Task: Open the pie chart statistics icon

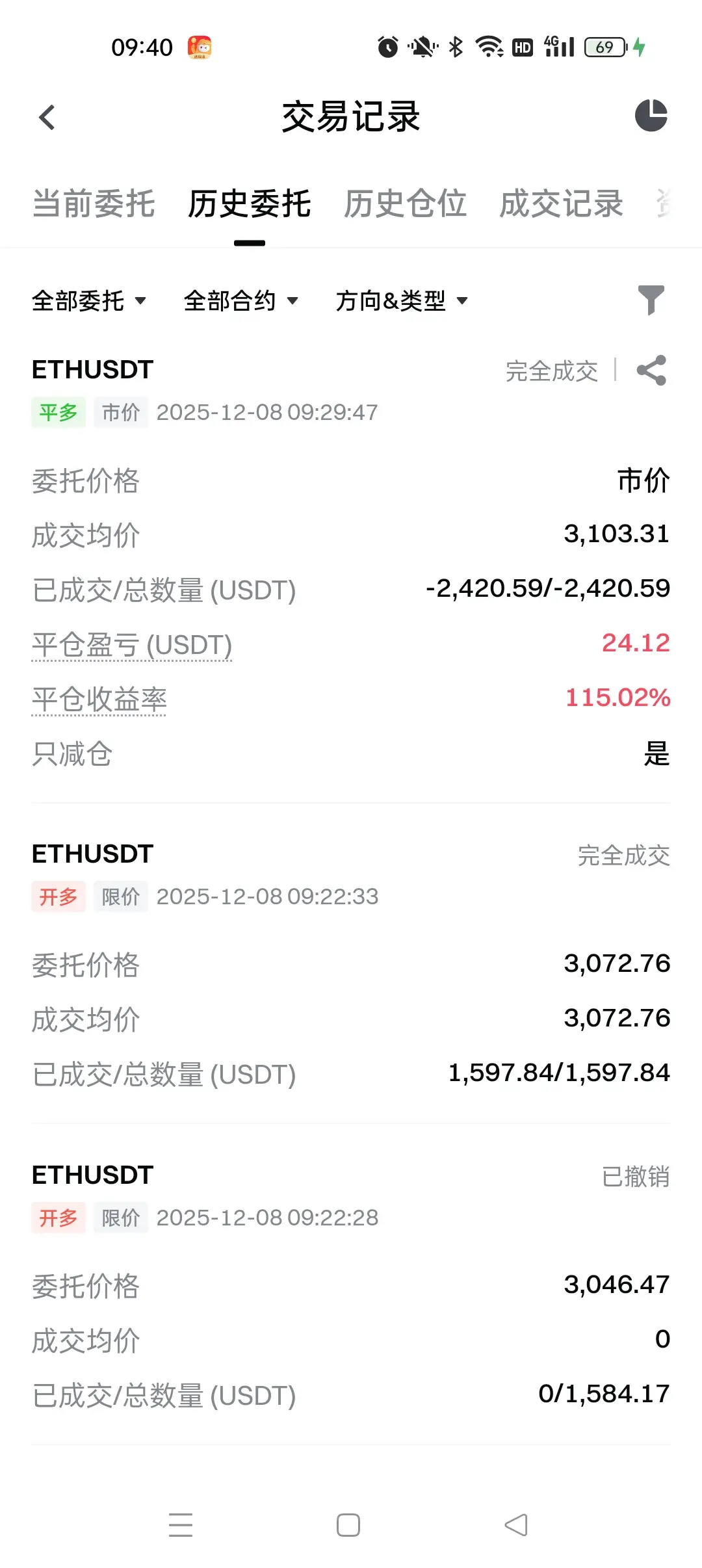Action: pyautogui.click(x=651, y=116)
